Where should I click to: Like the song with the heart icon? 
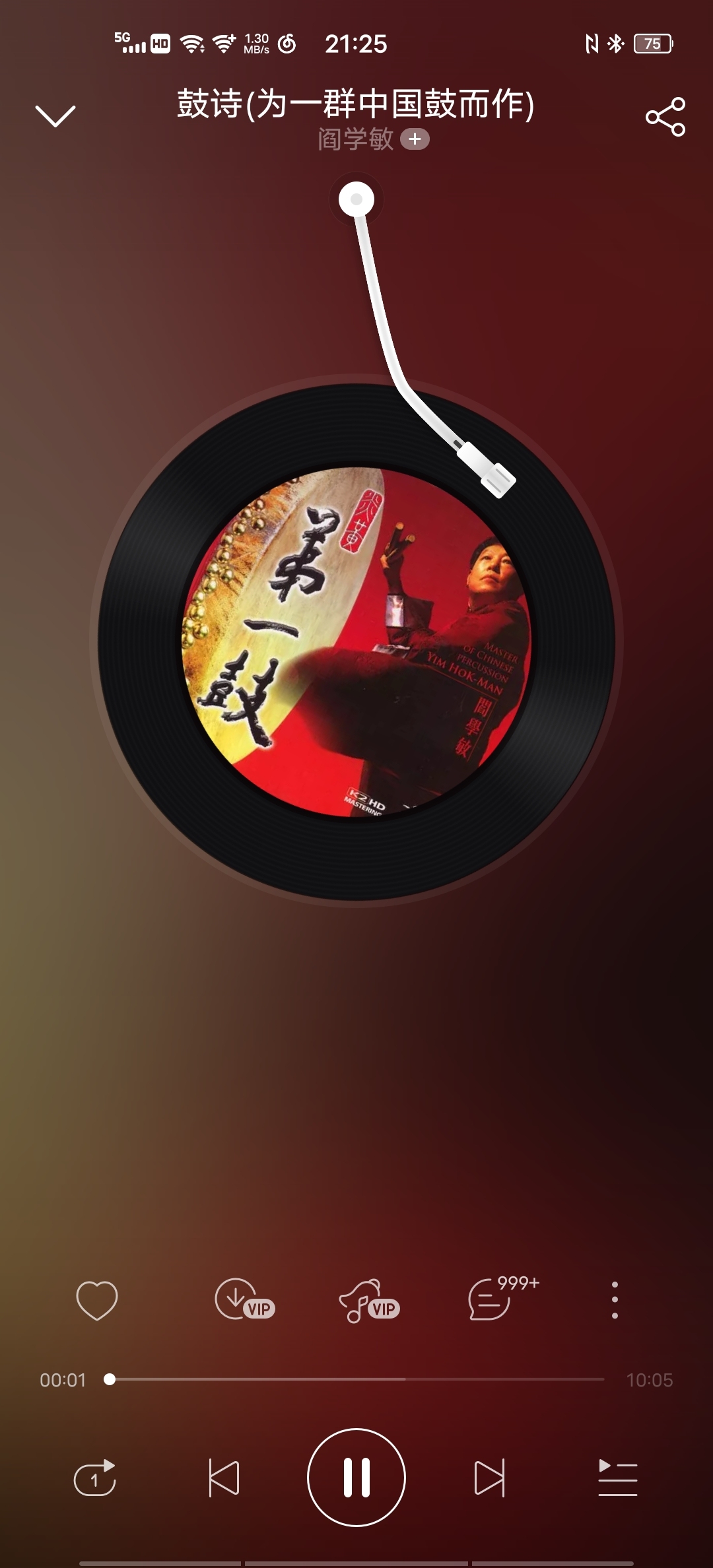pos(97,1299)
